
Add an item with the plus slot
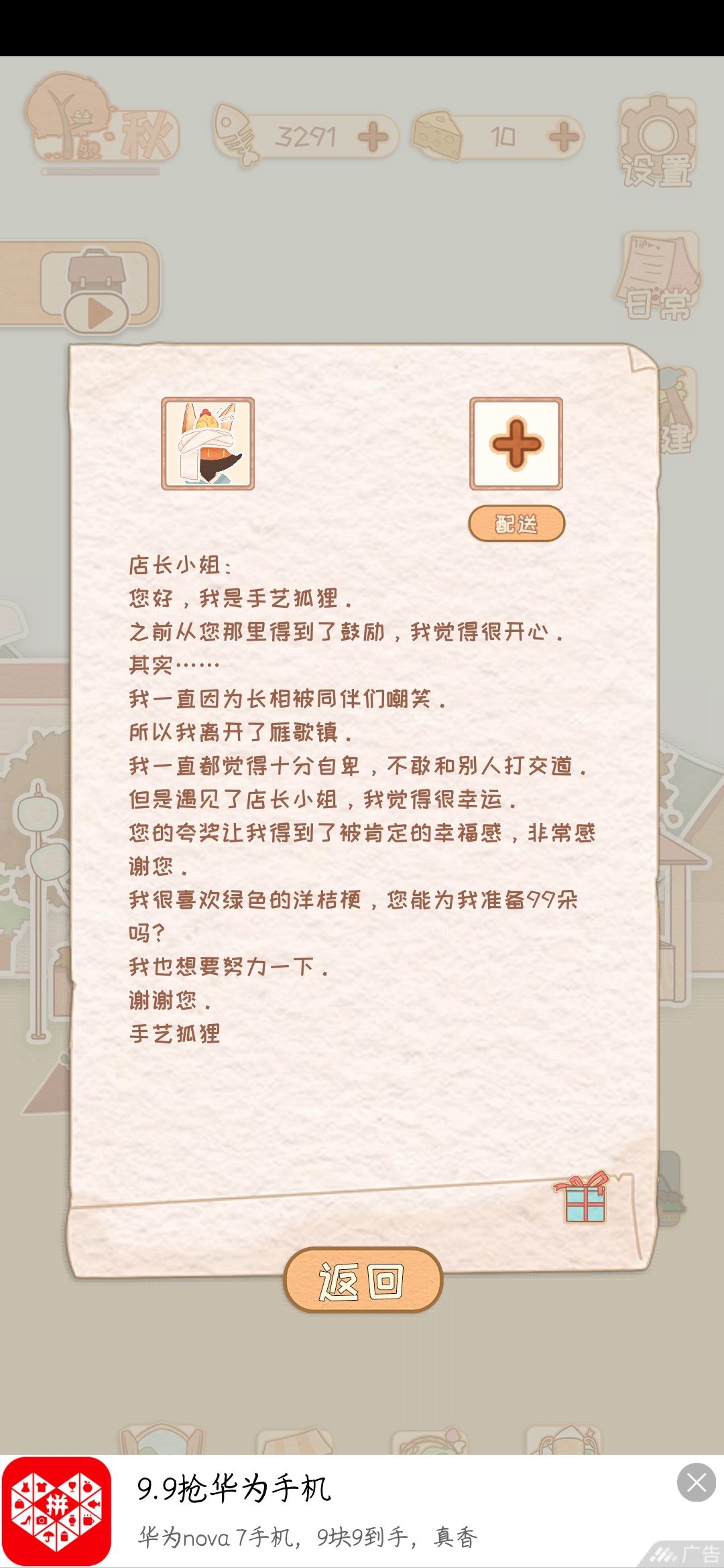[x=516, y=444]
